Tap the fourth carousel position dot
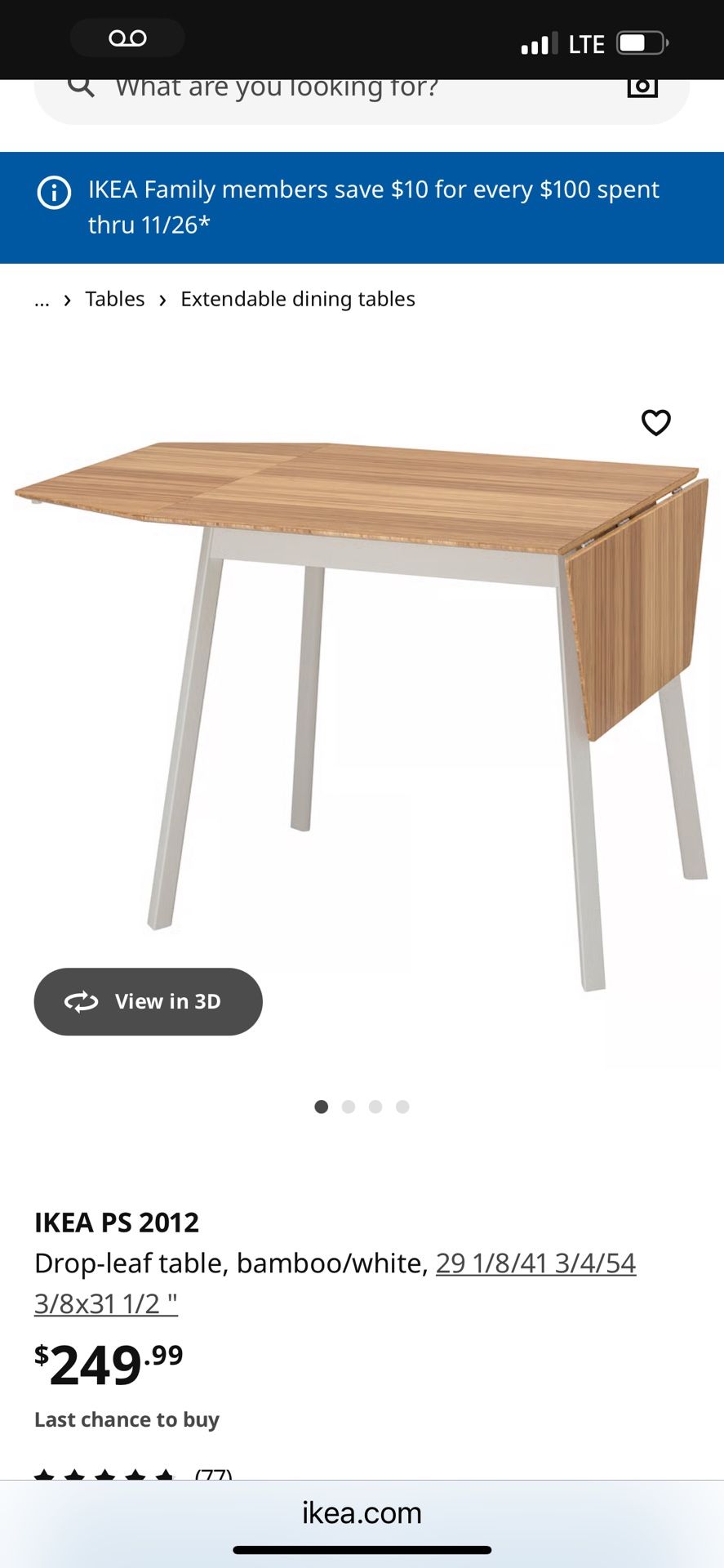This screenshot has height=1568, width=724. click(x=402, y=1107)
